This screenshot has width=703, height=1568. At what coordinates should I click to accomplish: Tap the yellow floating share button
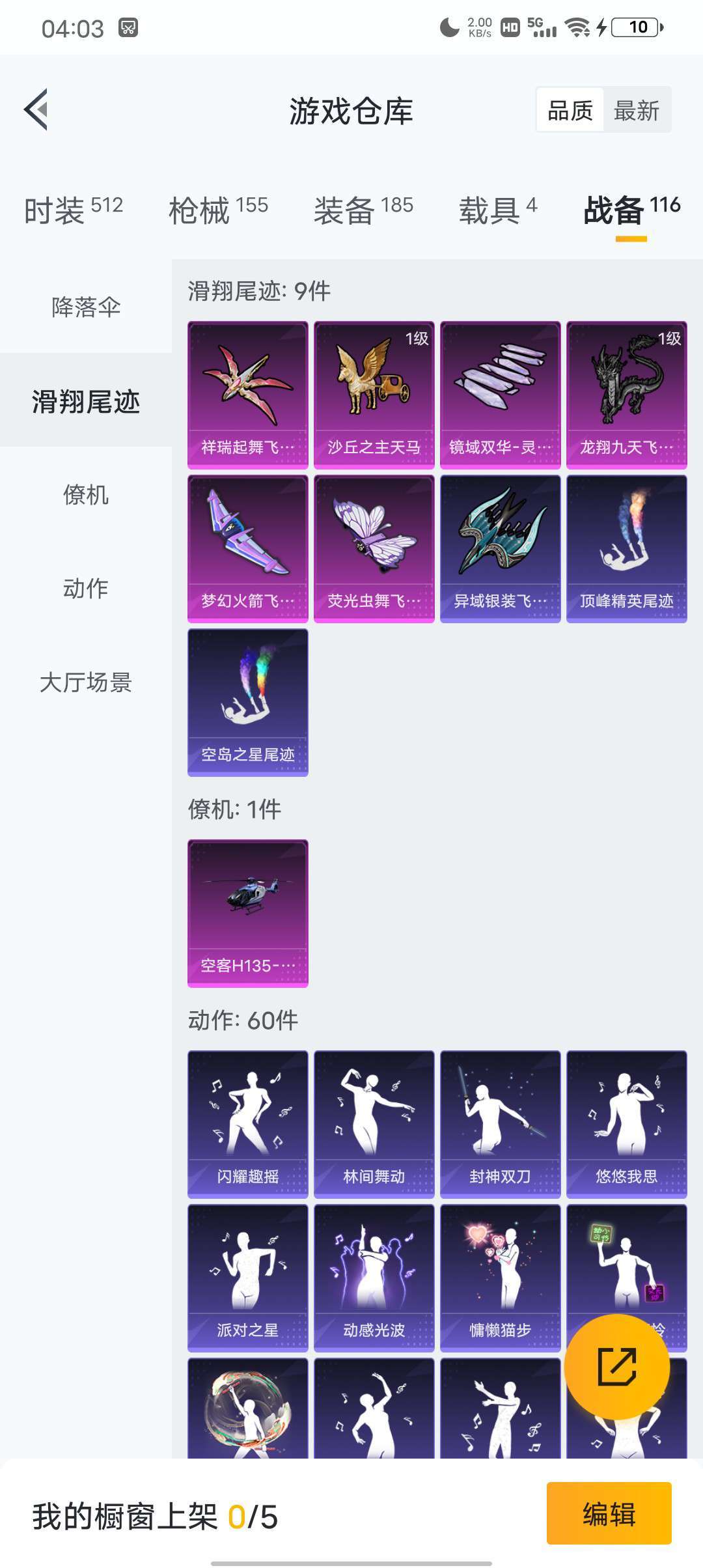(617, 1366)
